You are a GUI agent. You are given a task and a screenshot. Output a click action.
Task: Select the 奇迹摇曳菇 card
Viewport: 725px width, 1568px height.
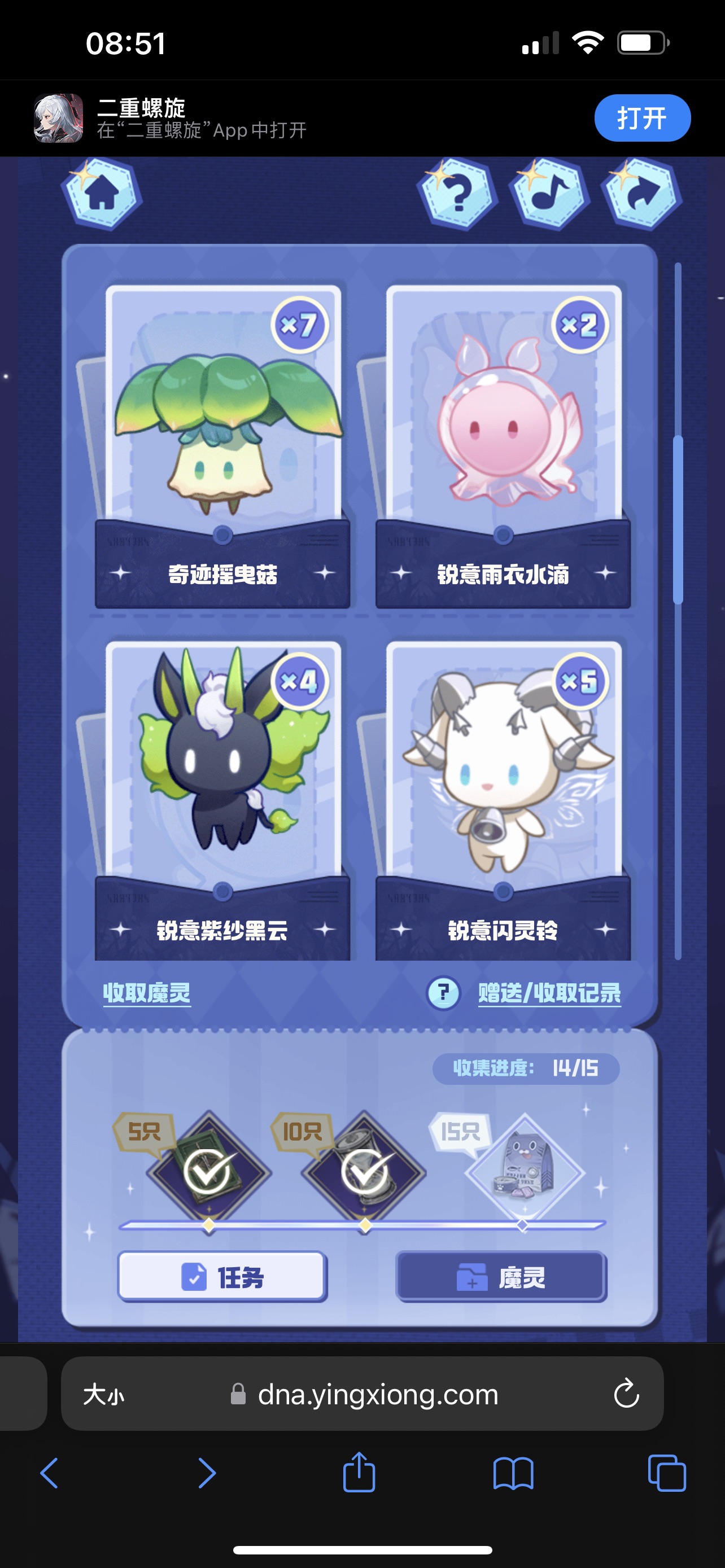pos(223,444)
